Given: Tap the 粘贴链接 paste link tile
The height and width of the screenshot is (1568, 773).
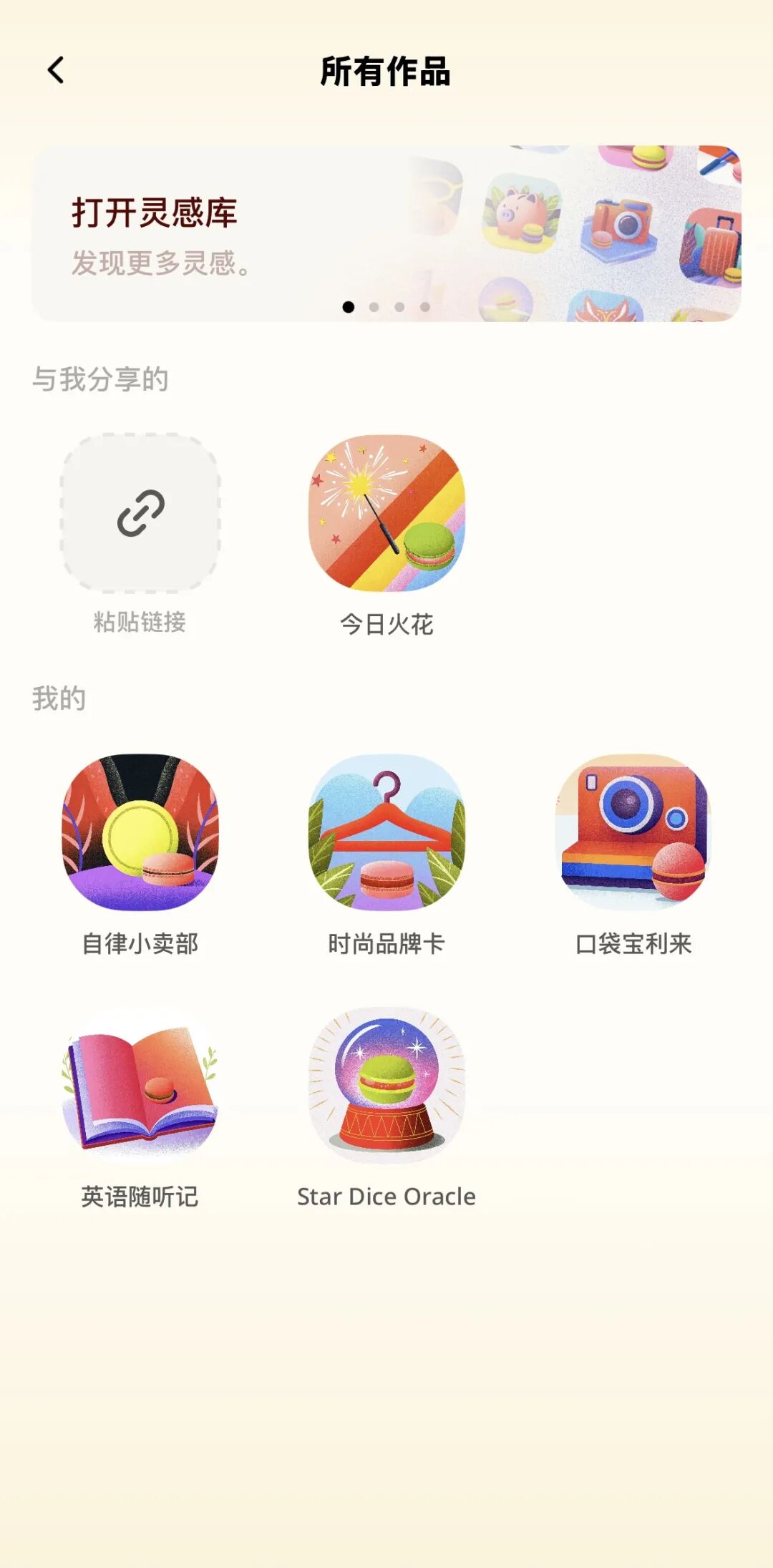Looking at the screenshot, I should tap(140, 513).
